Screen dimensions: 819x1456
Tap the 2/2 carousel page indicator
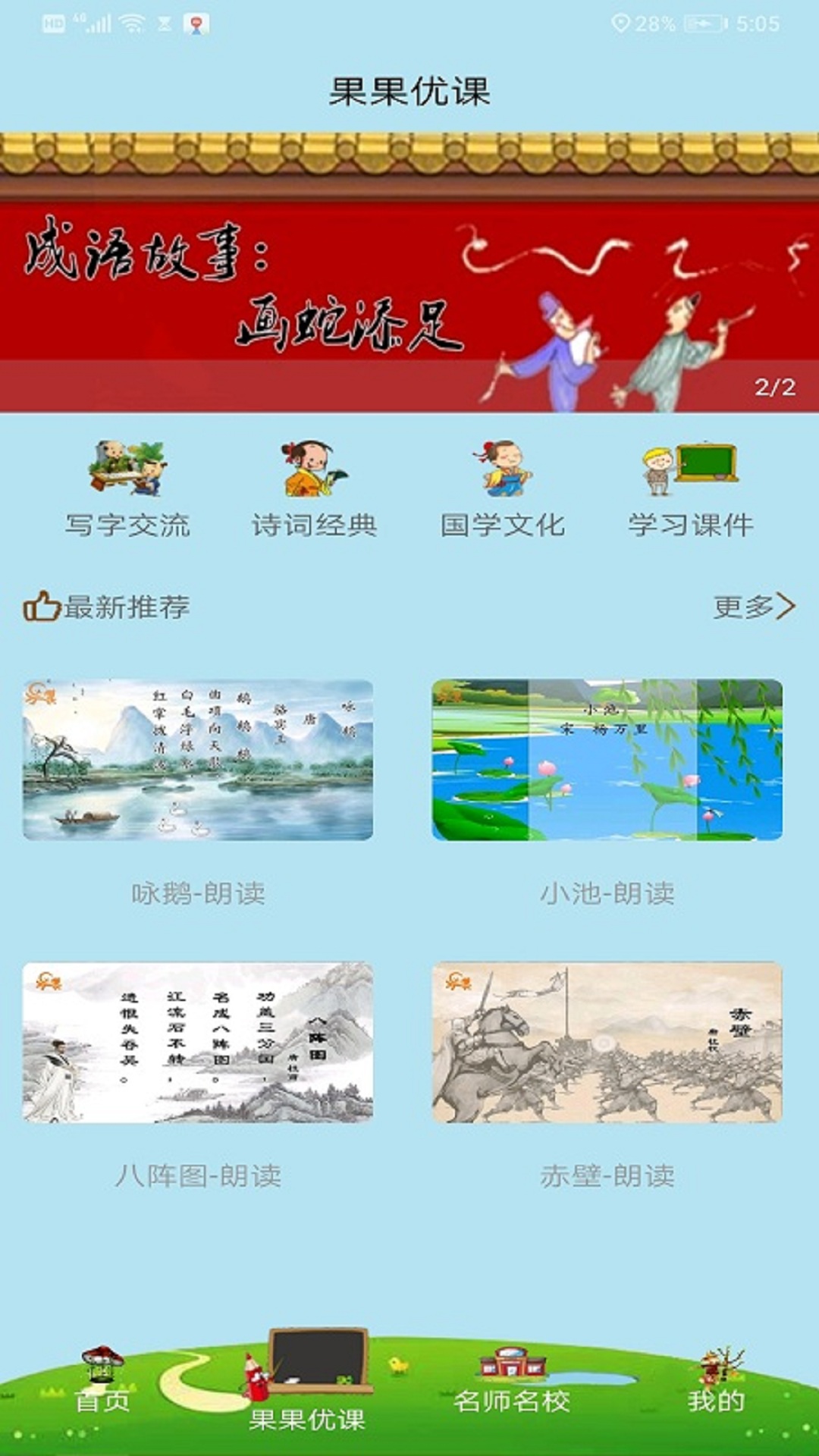click(x=773, y=388)
